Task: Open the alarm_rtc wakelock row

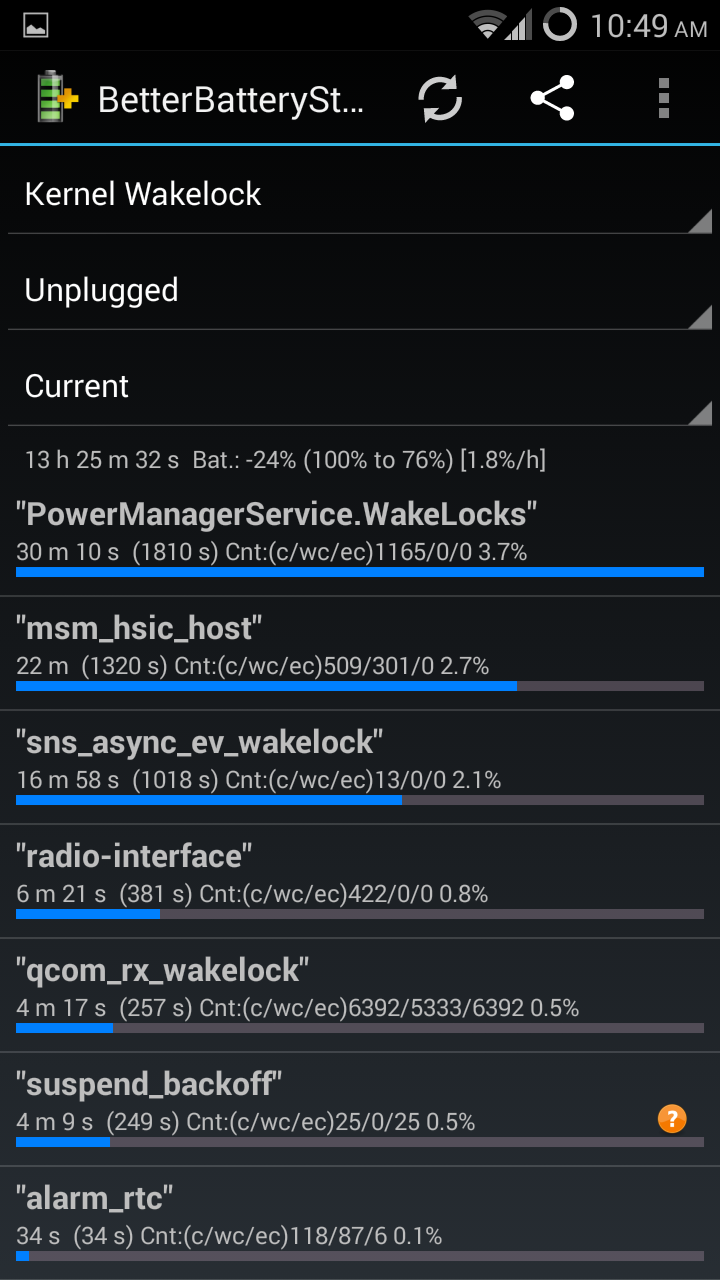Action: click(x=360, y=1223)
